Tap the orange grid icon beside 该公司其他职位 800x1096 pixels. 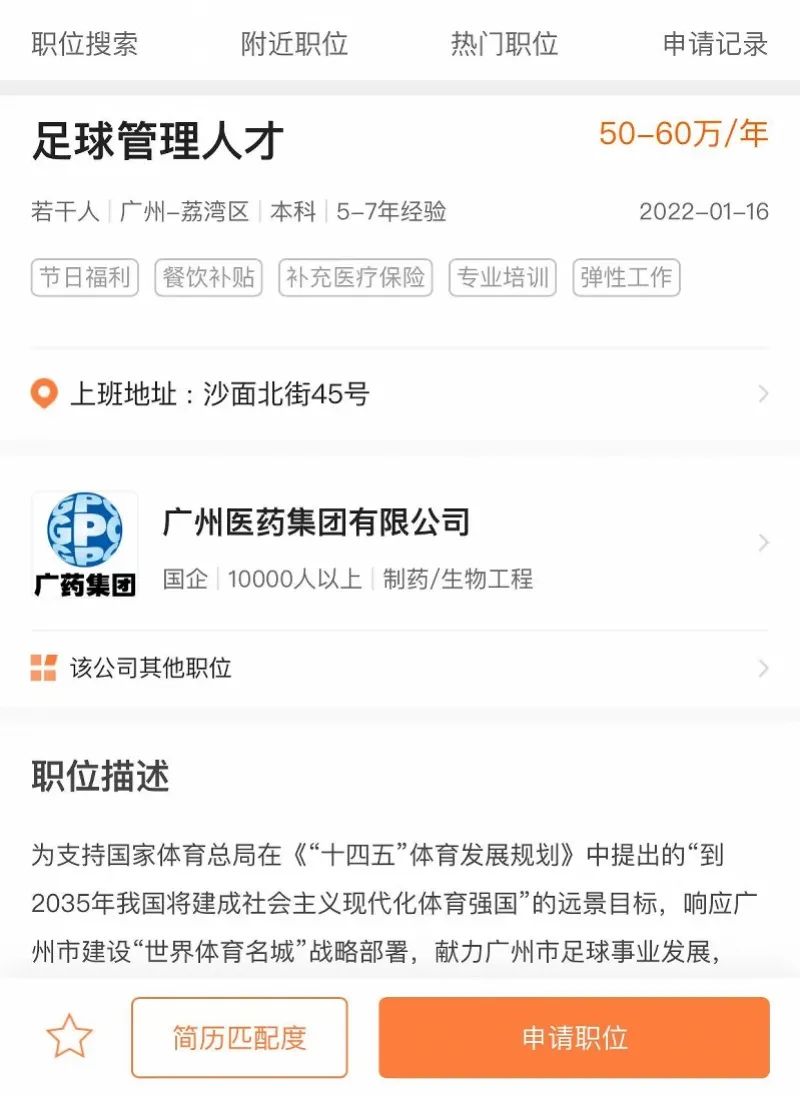click(44, 667)
